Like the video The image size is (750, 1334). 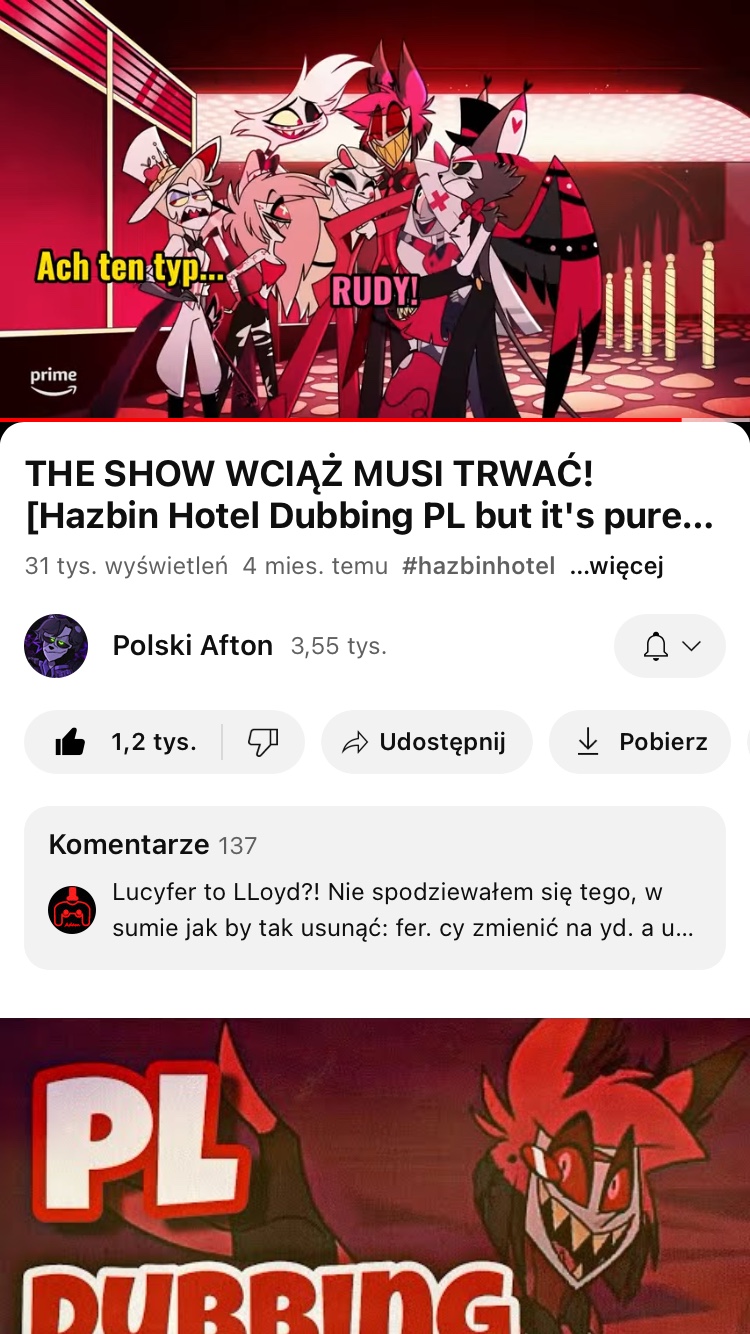(x=125, y=742)
